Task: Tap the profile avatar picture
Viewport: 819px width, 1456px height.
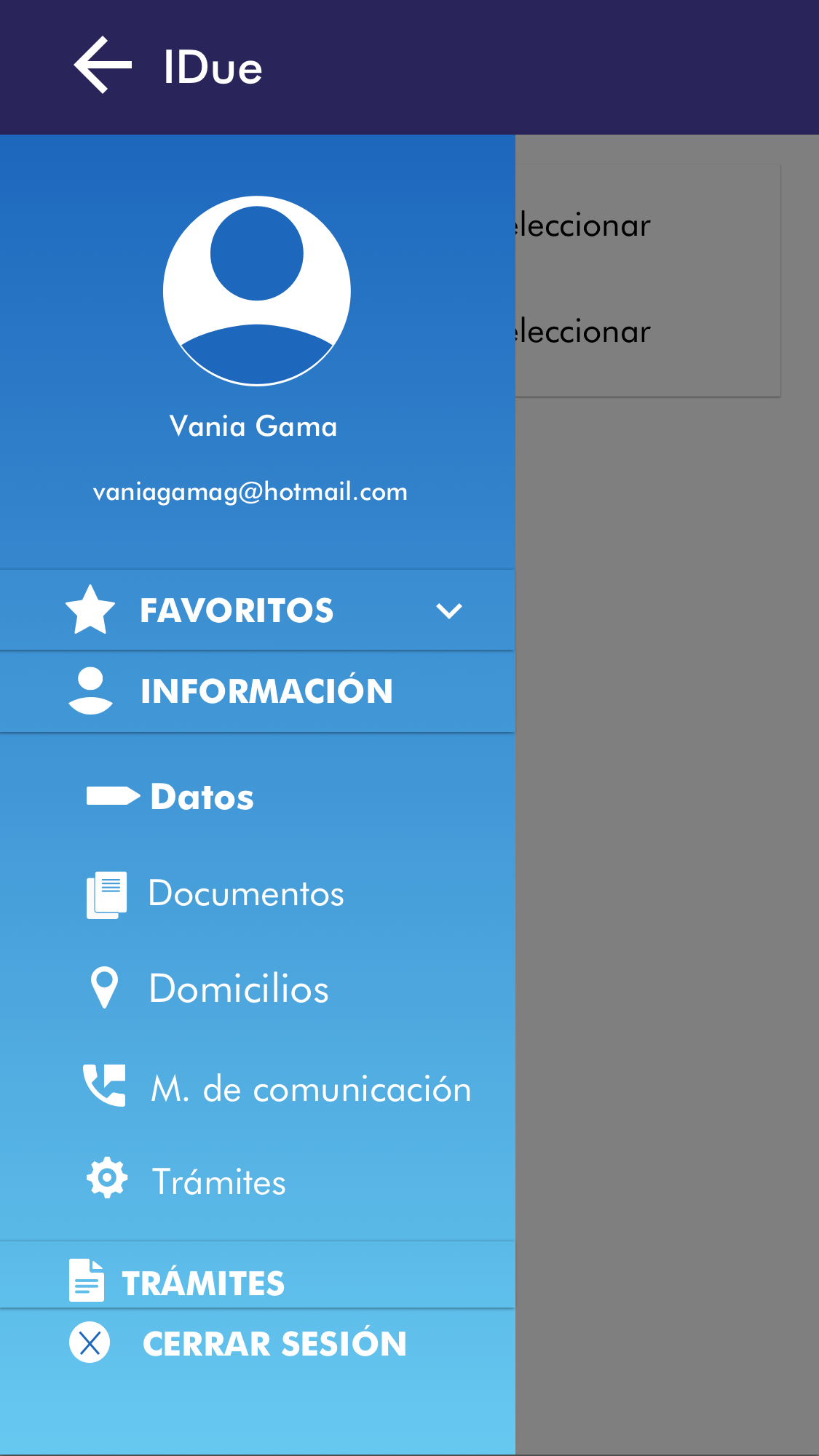Action: pos(257,290)
